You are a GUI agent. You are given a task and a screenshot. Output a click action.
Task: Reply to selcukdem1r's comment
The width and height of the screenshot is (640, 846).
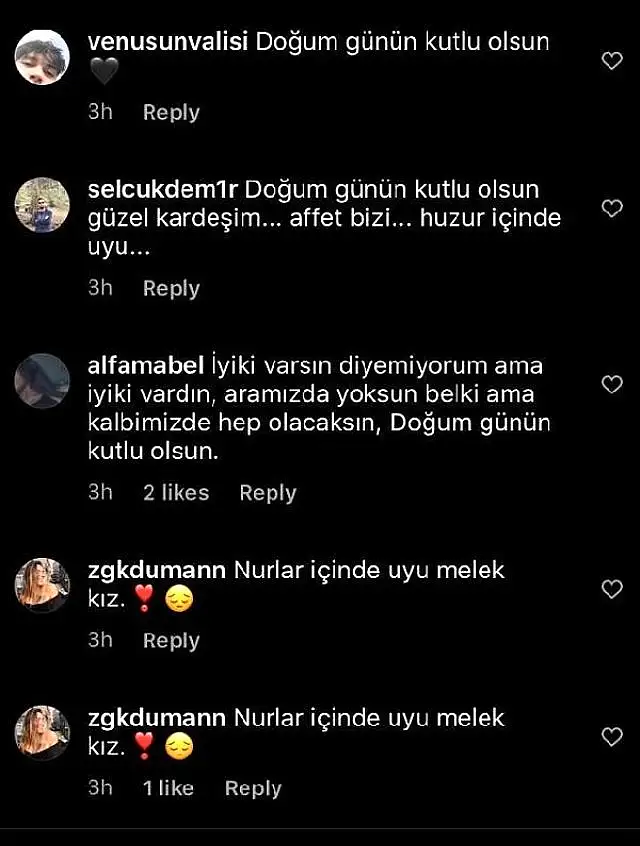(x=171, y=289)
